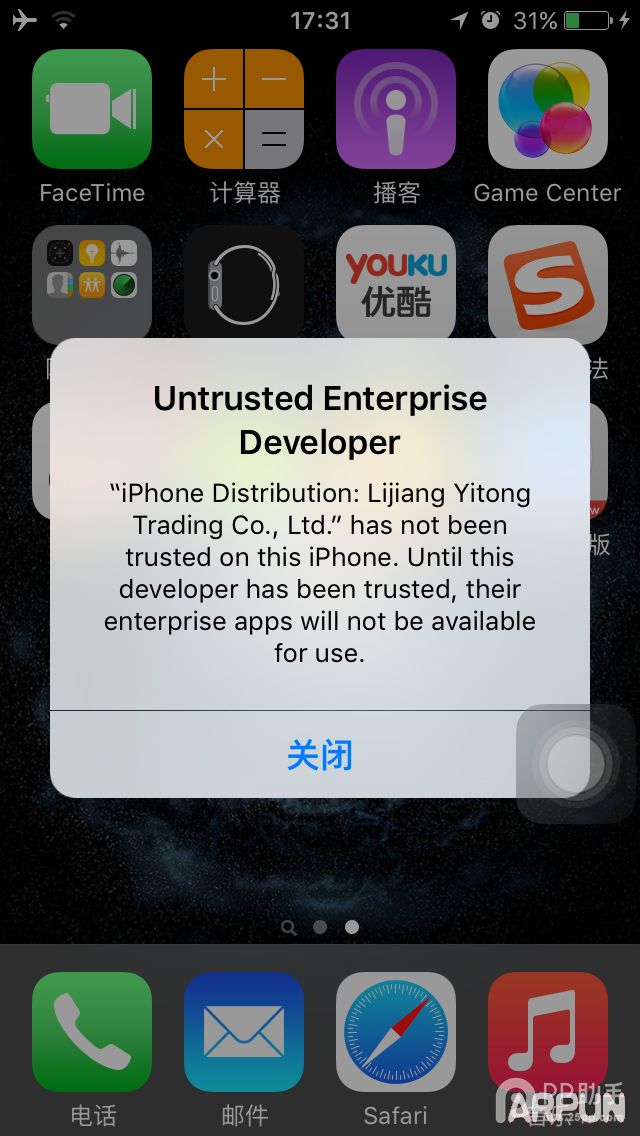The height and width of the screenshot is (1136, 640).
Task: Open the 优酷 Youku app
Action: pyautogui.click(x=396, y=284)
